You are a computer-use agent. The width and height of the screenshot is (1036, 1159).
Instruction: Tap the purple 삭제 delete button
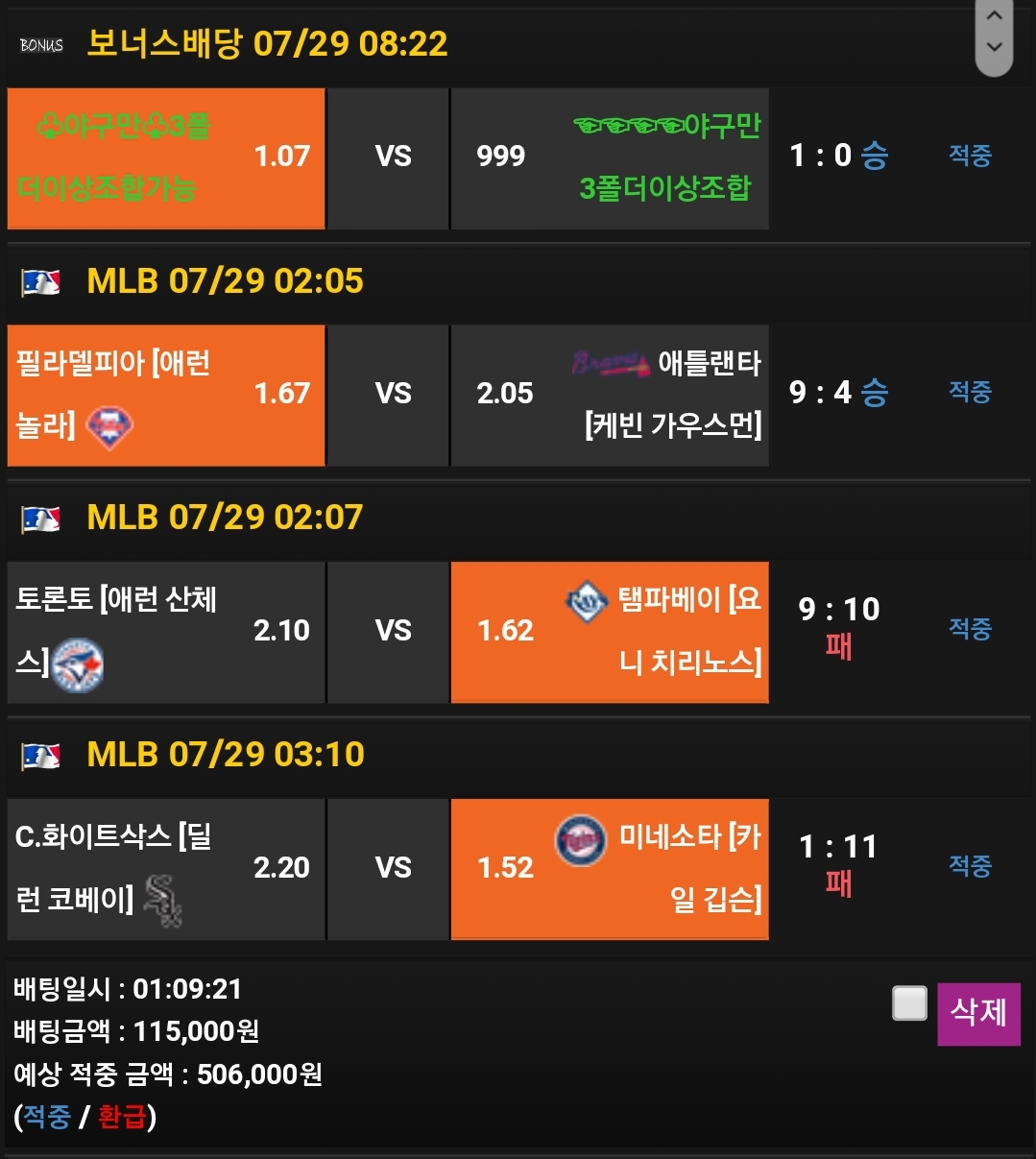pos(977,1012)
